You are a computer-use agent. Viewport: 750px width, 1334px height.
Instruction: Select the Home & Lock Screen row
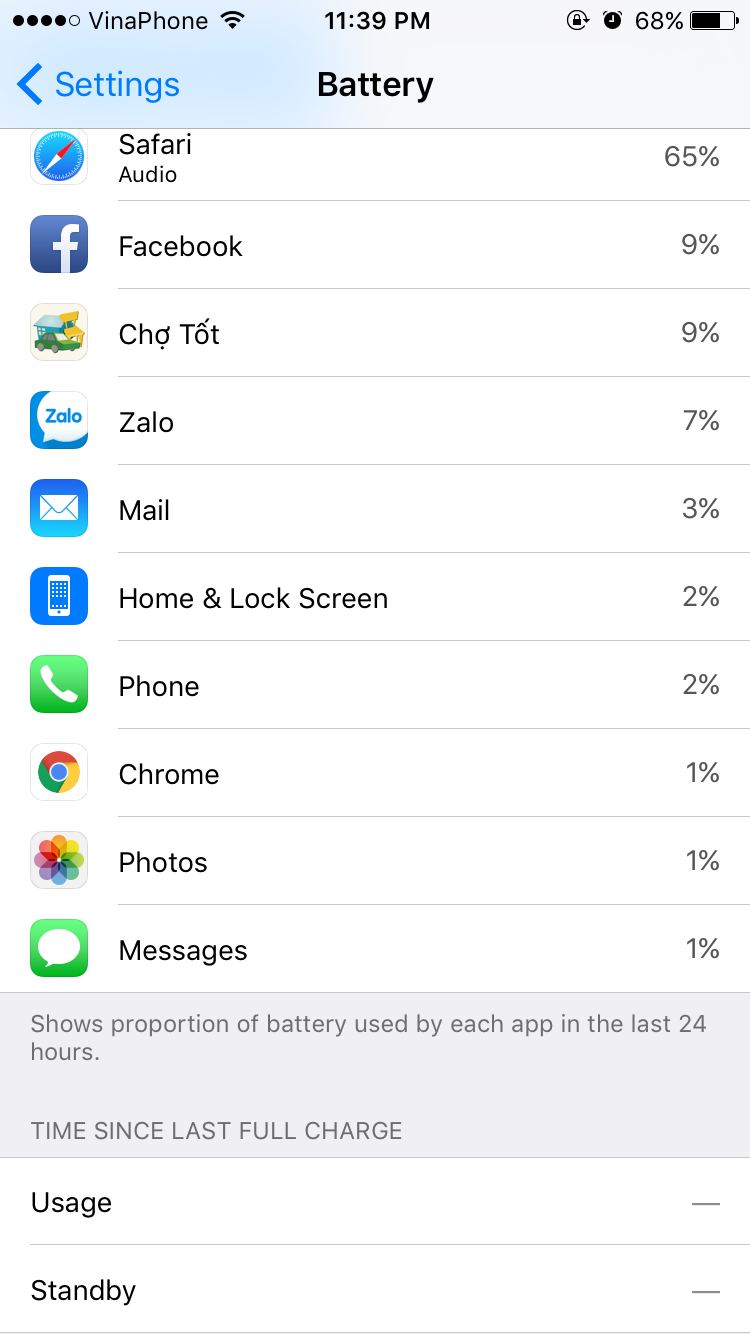375,597
